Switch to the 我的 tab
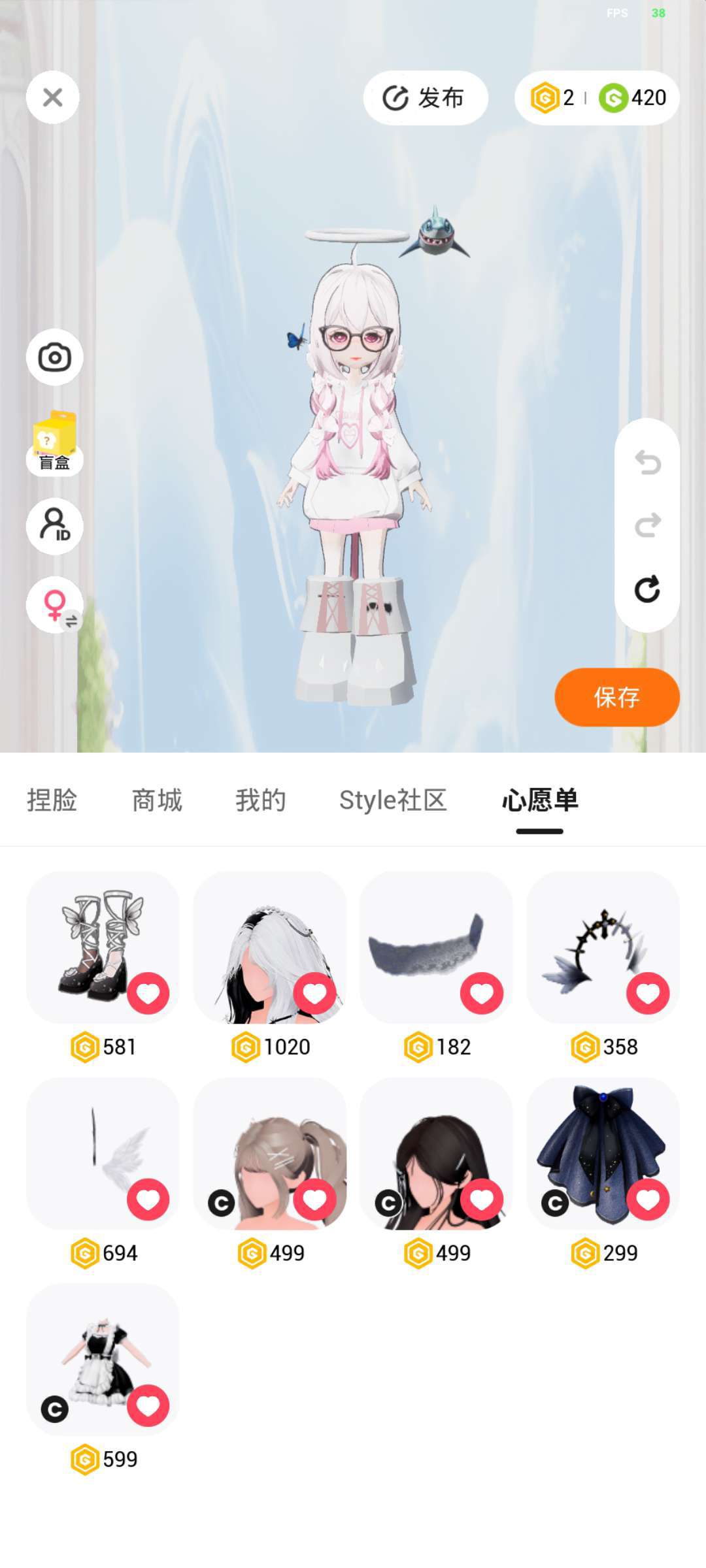The height and width of the screenshot is (1568, 706). pyautogui.click(x=261, y=800)
